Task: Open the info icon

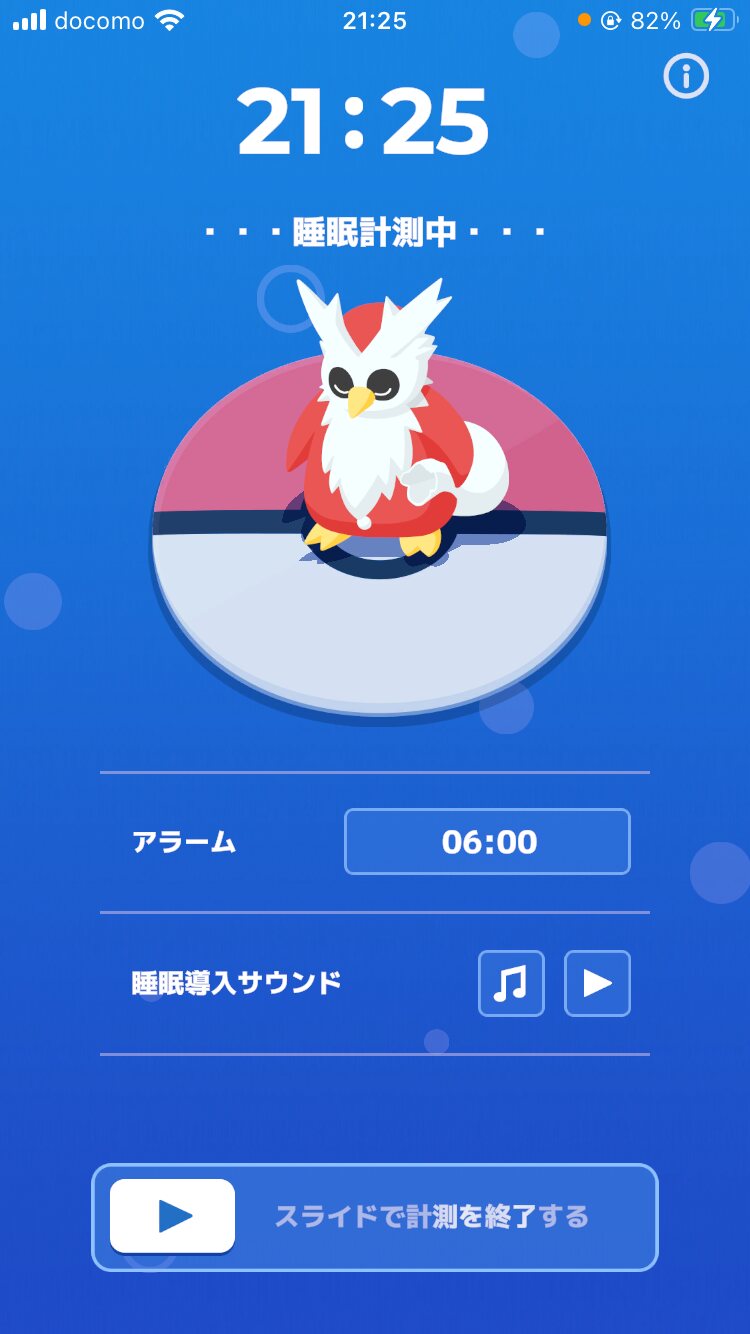Action: (x=686, y=77)
